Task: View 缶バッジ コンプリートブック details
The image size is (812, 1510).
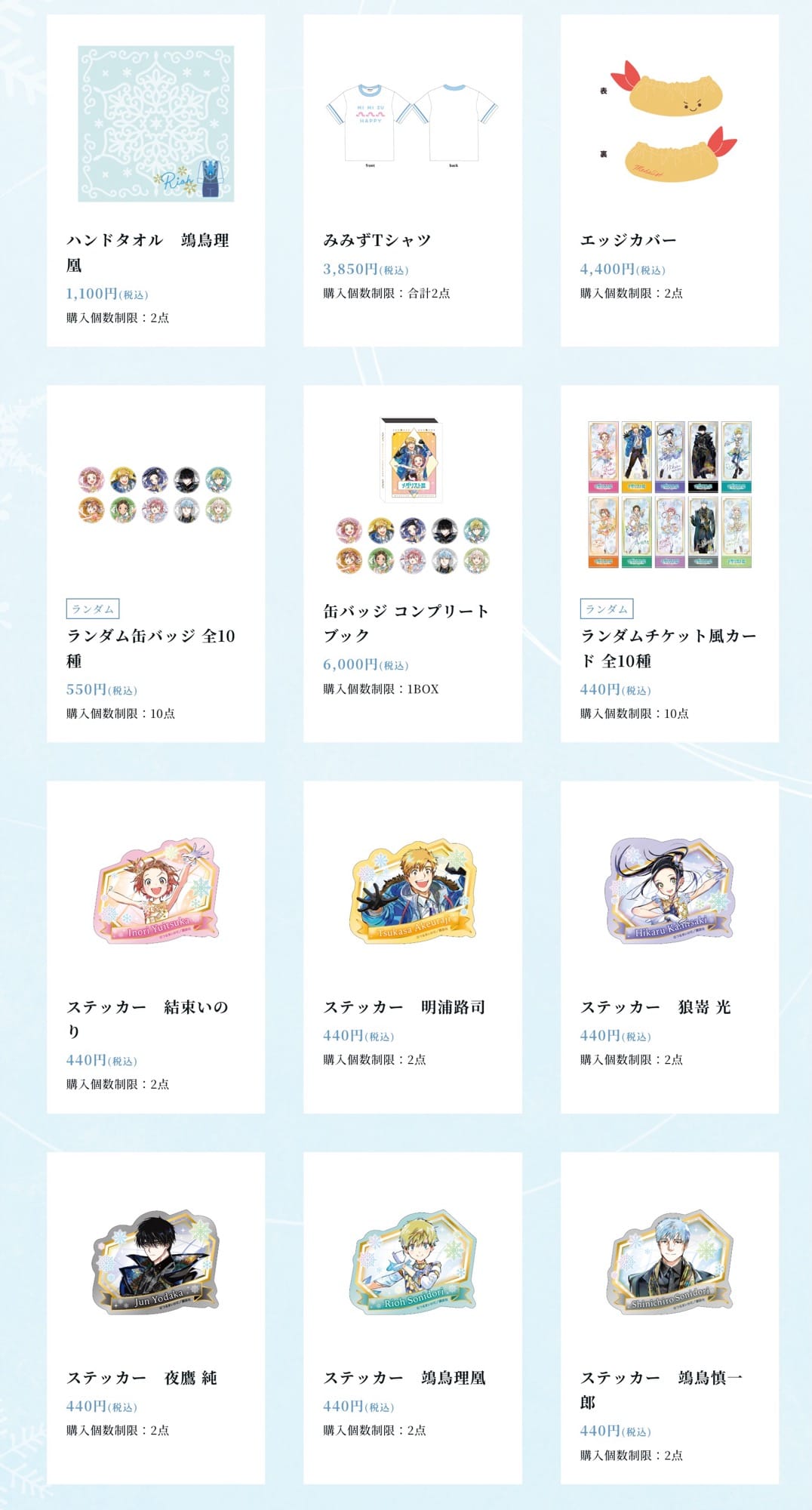Action: point(412,563)
